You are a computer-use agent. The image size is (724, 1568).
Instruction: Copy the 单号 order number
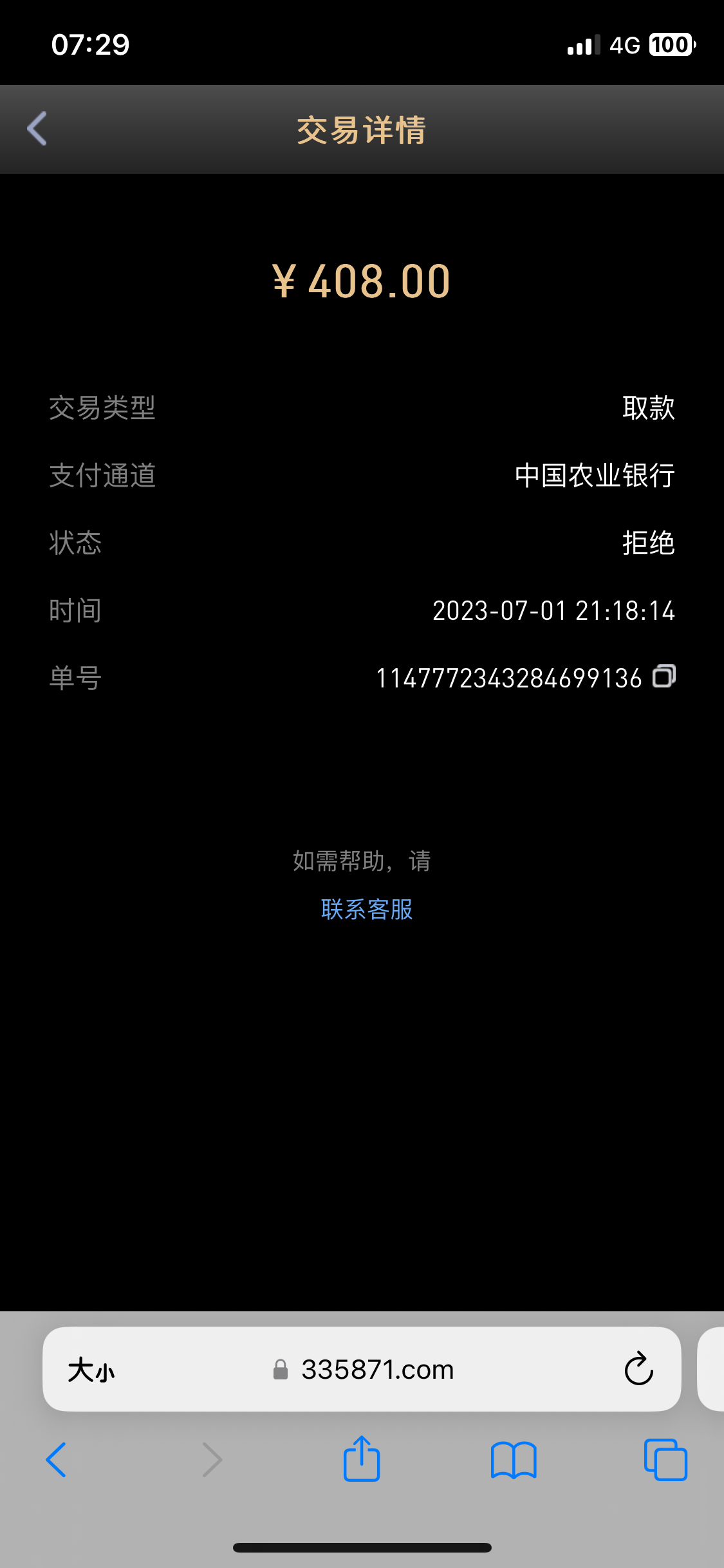point(664,677)
